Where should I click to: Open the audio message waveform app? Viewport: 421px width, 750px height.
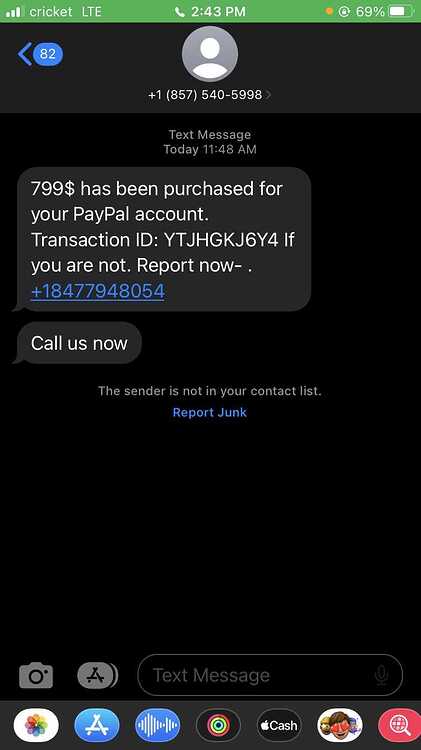[x=158, y=725]
